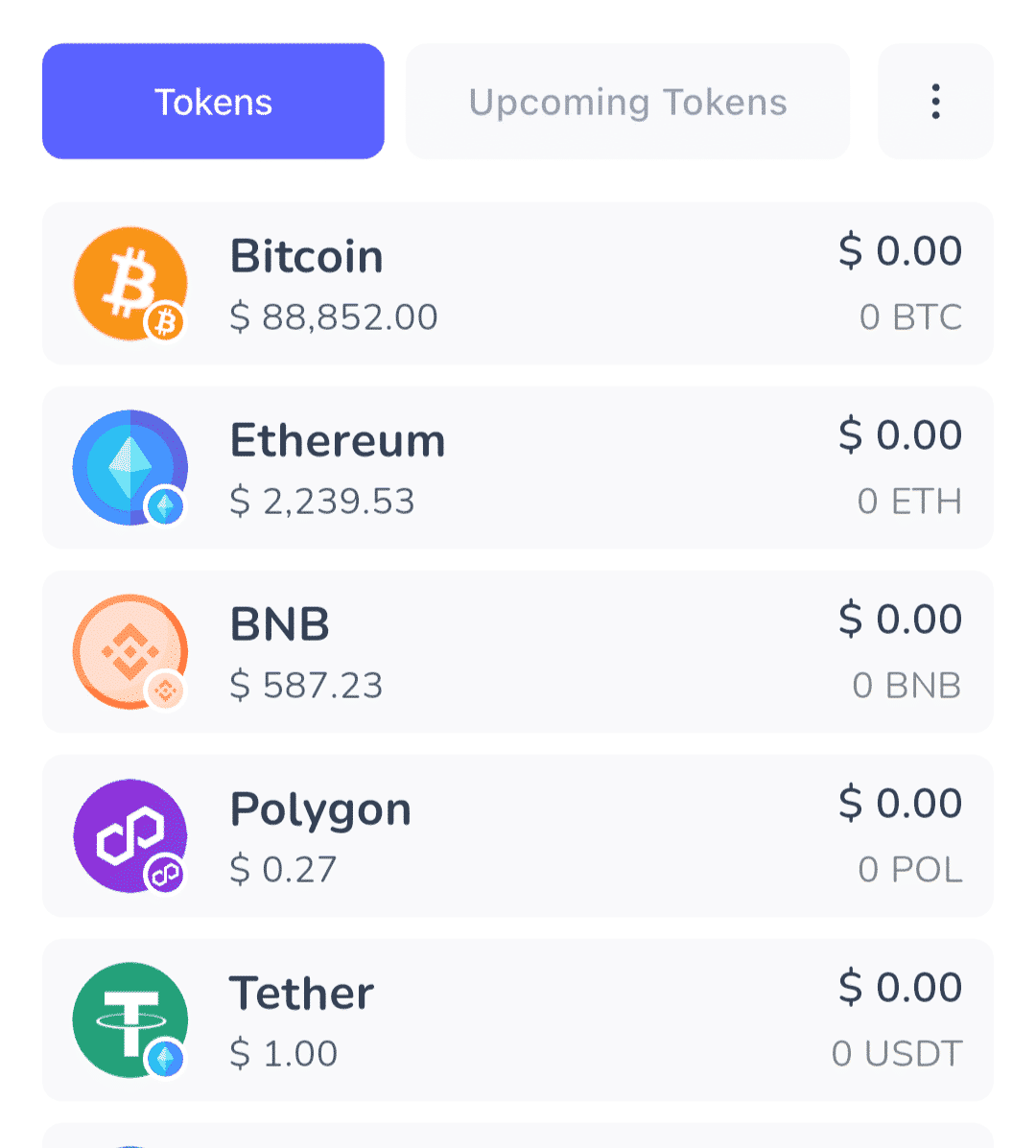The image size is (1036, 1148).
Task: Select the Tether coin logo
Action: tap(129, 1019)
